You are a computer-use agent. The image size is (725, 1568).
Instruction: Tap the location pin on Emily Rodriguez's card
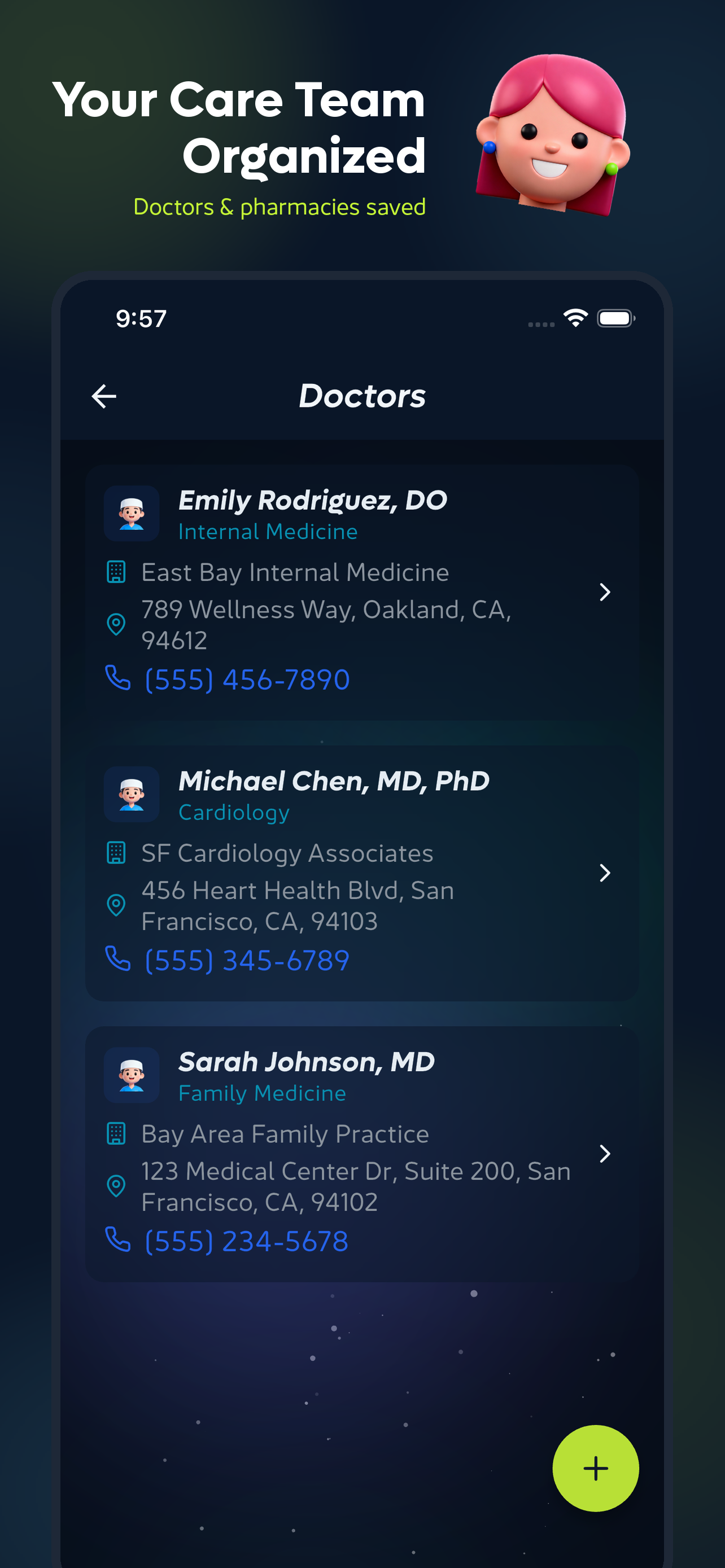(117, 624)
